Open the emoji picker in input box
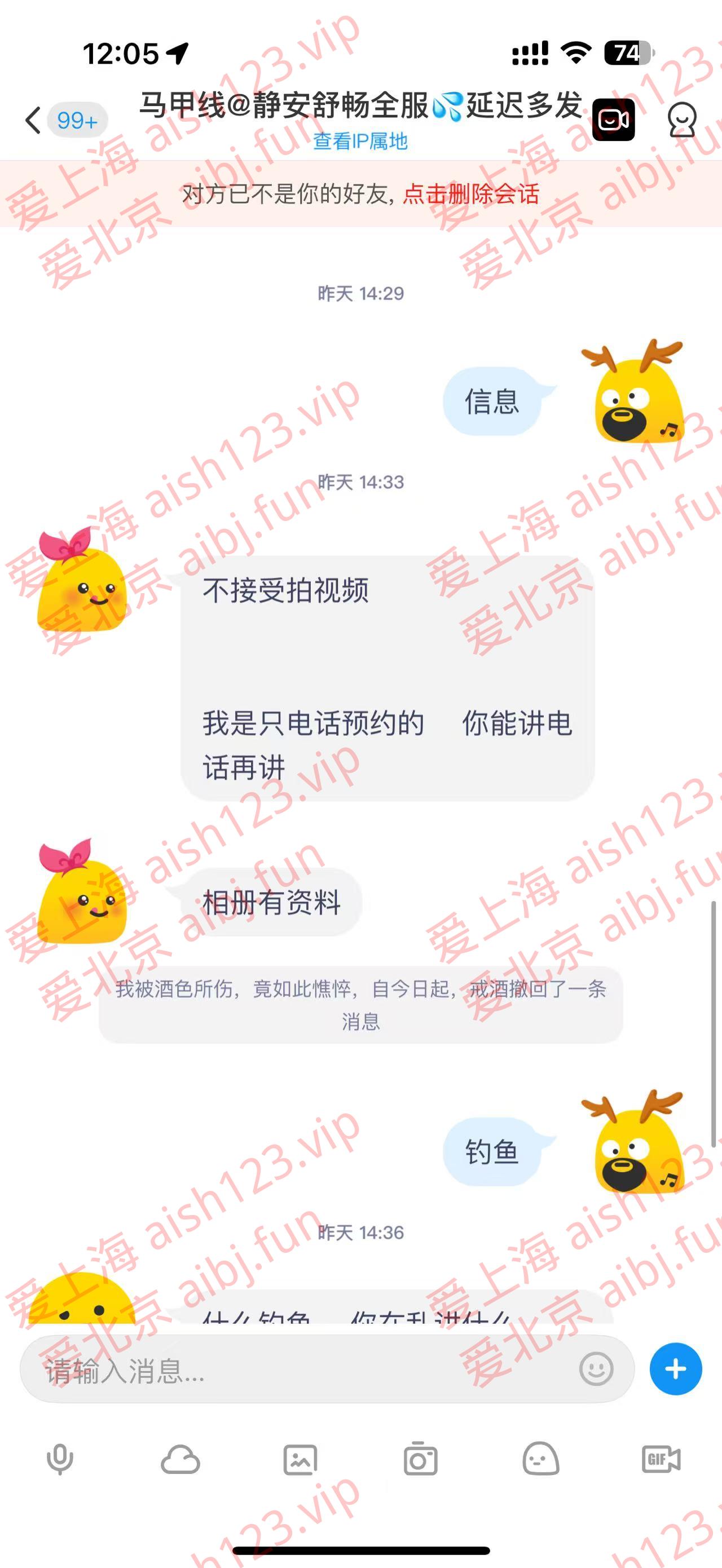This screenshot has width=722, height=1568. pos(596,1370)
